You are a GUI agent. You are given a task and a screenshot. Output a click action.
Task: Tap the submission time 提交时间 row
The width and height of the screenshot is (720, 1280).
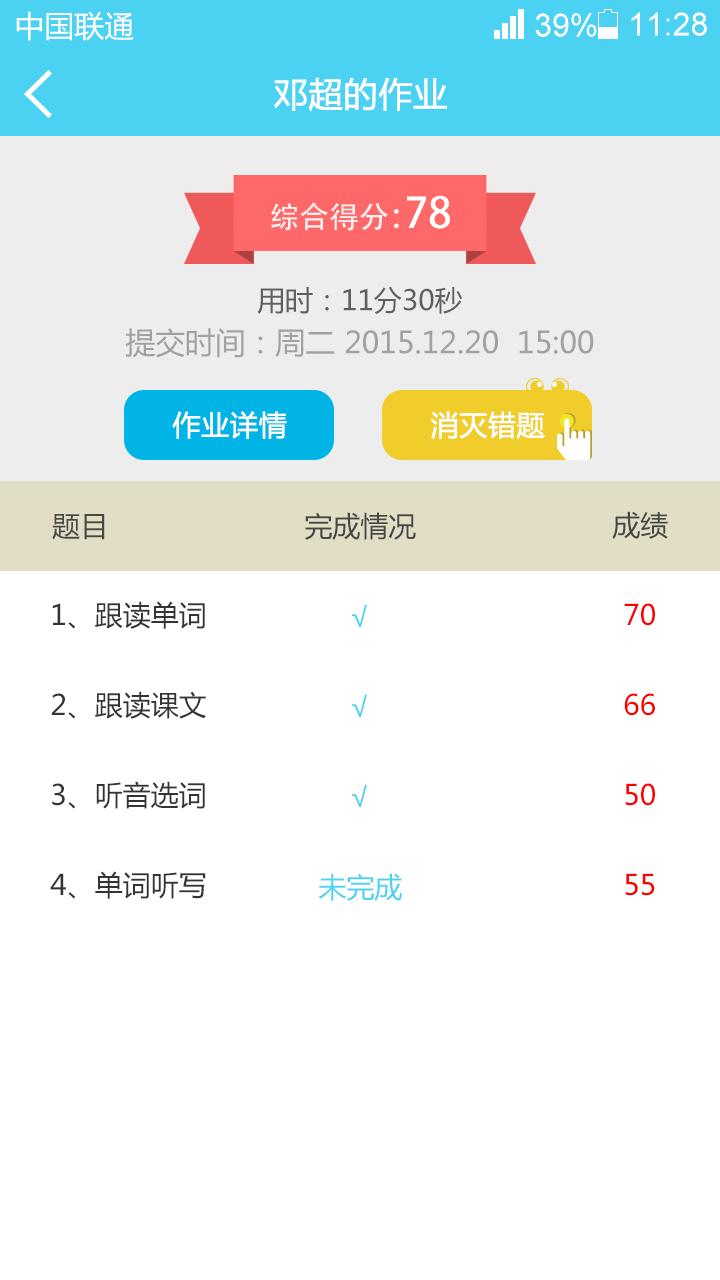[360, 341]
